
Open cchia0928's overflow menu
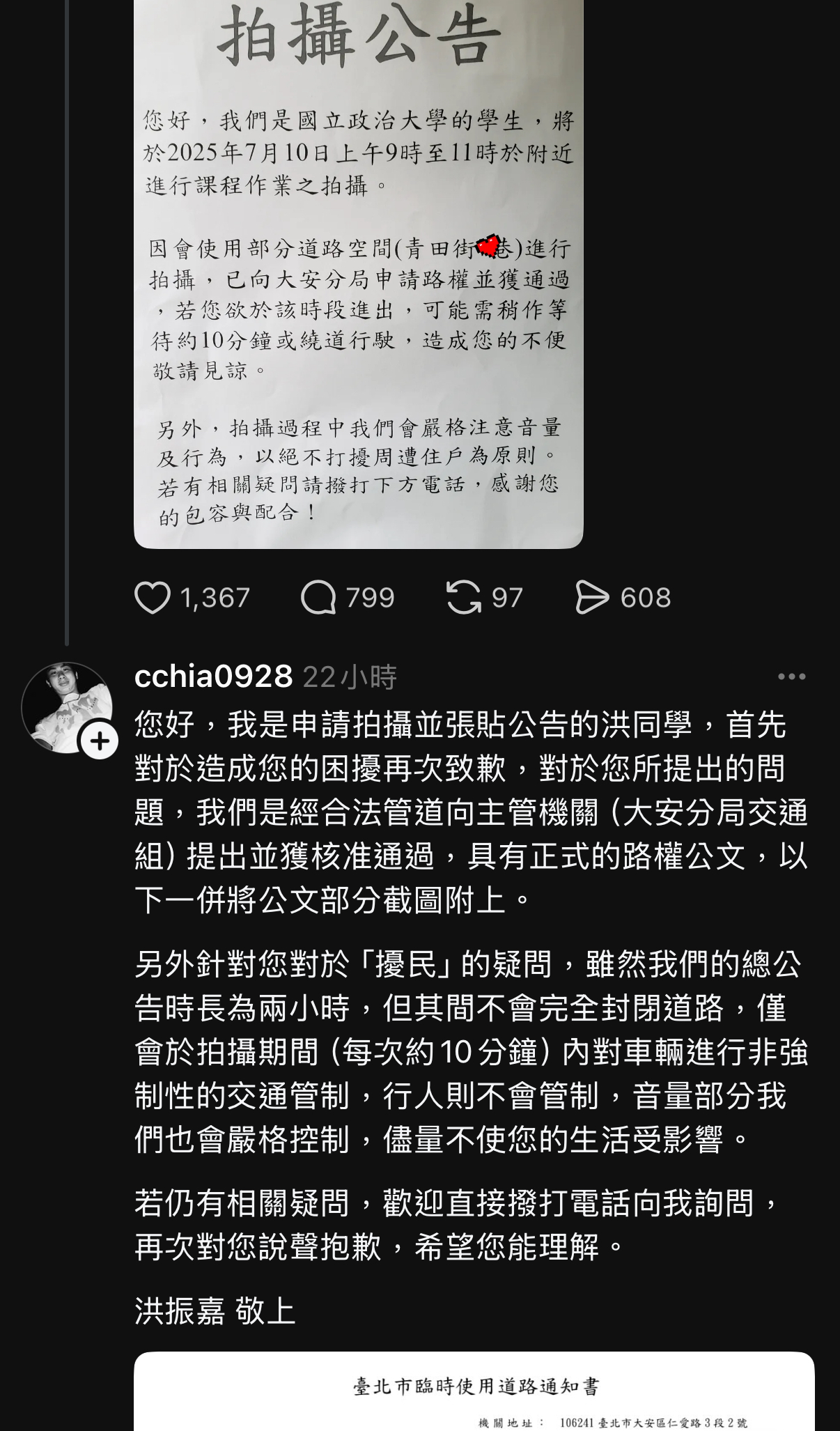pos(791,676)
